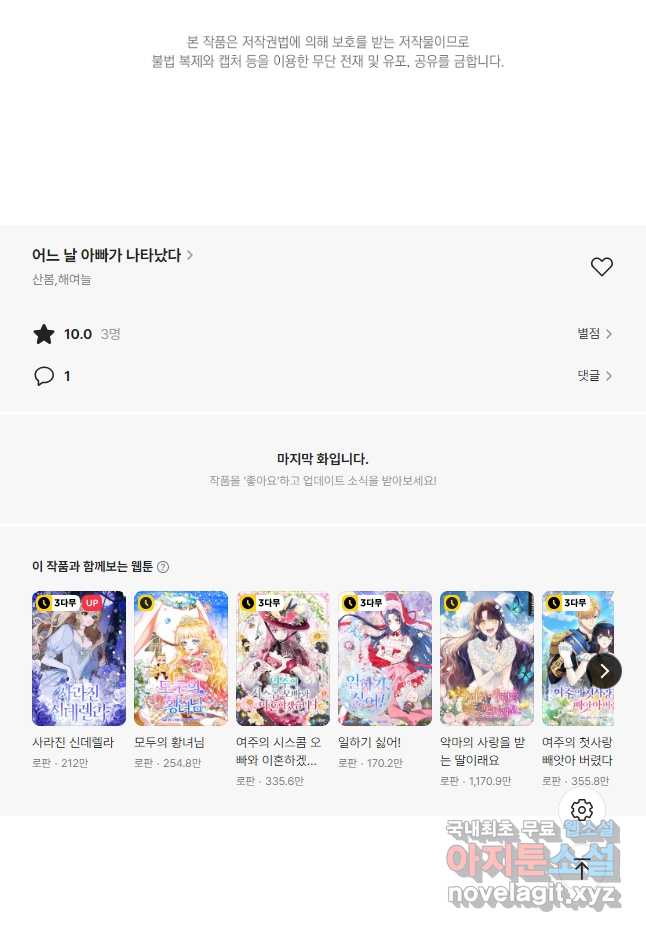646x932 pixels.
Task: Open the viewer settings gear
Action: tap(582, 810)
